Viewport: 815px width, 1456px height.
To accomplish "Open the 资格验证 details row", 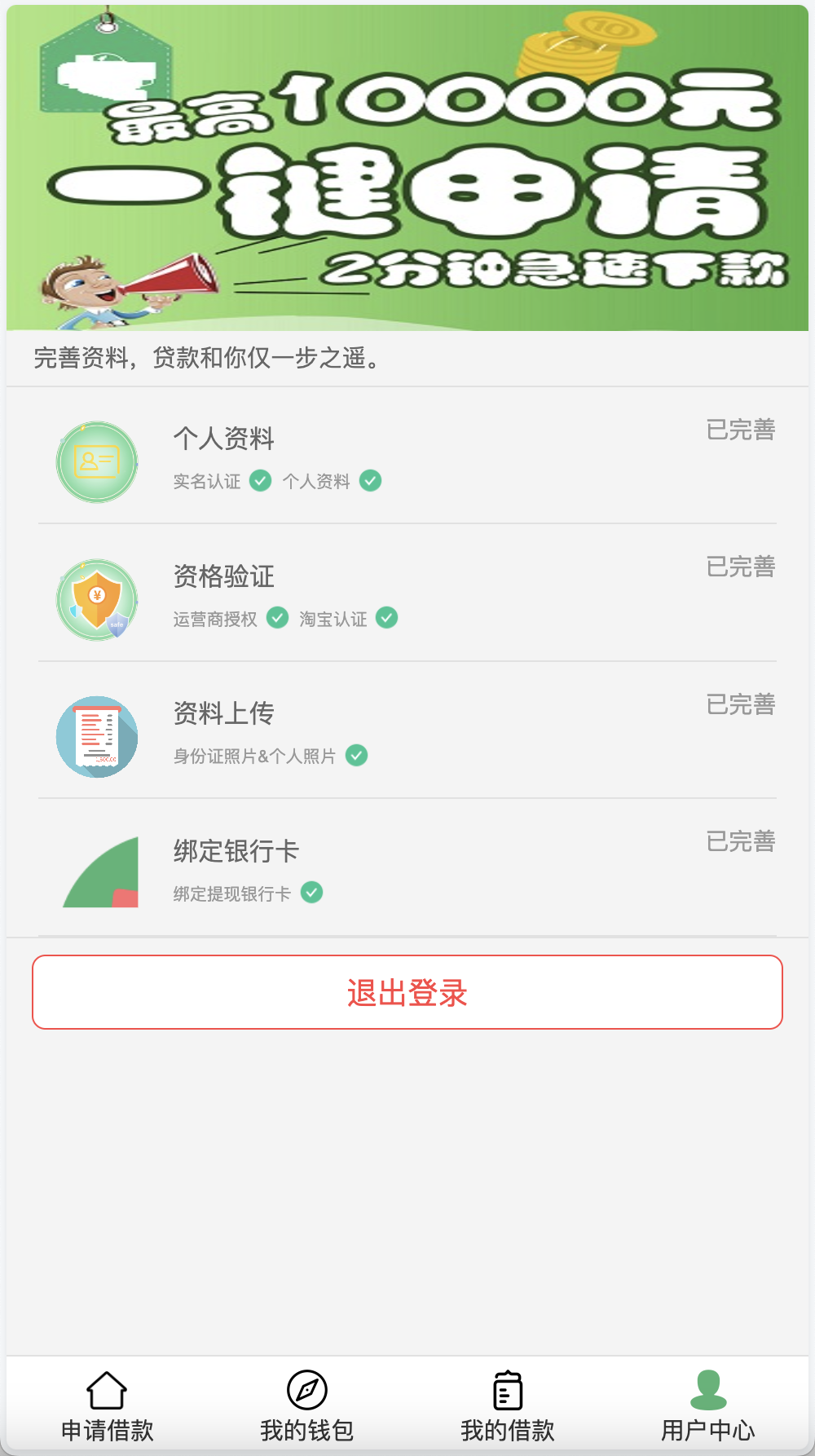I will 407,593.
